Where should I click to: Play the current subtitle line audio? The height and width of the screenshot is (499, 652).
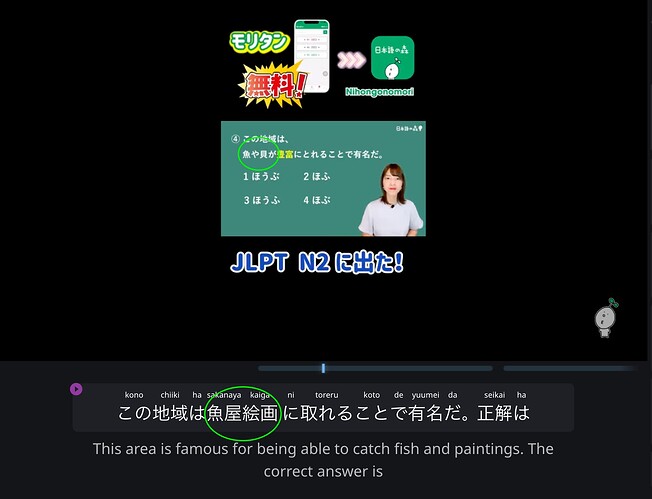[76, 389]
